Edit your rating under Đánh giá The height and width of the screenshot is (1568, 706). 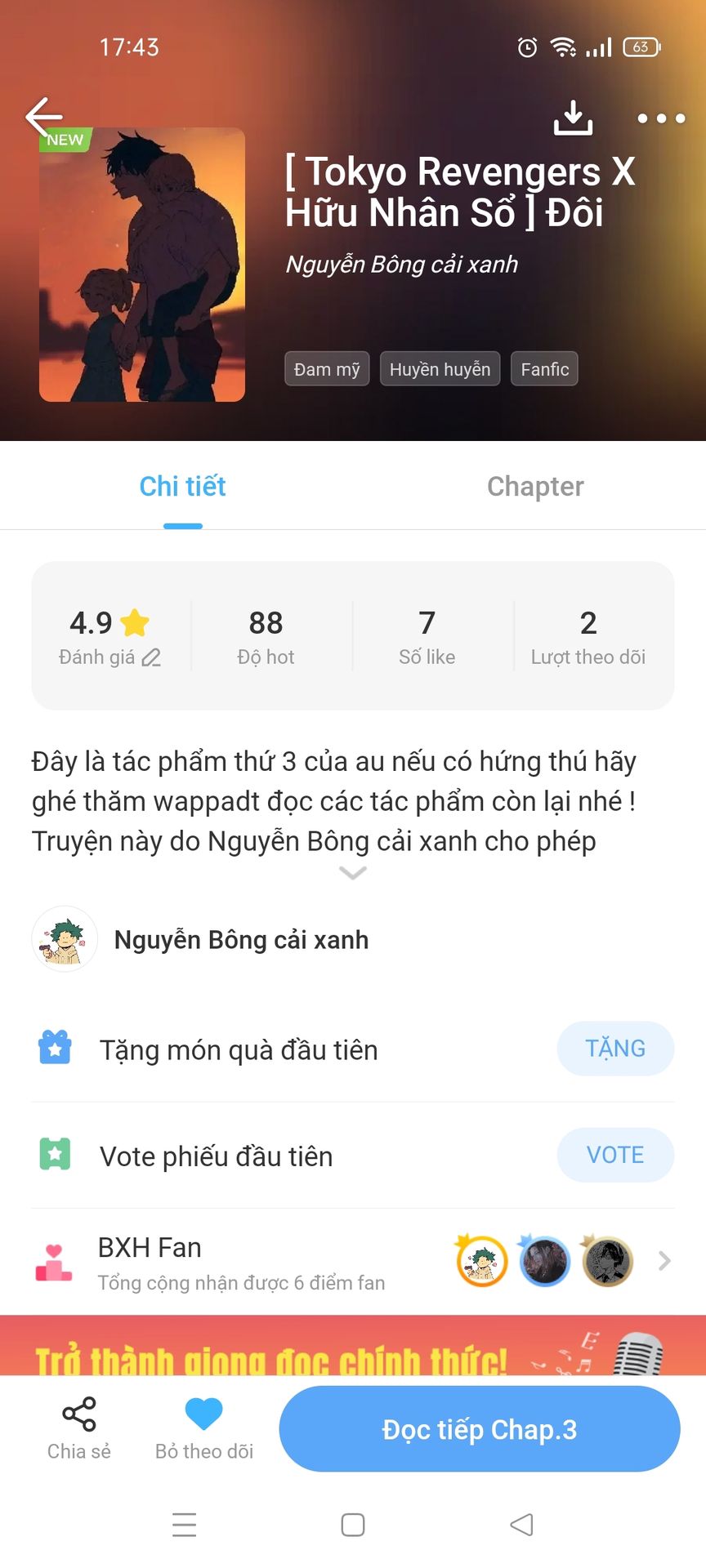pyautogui.click(x=151, y=657)
